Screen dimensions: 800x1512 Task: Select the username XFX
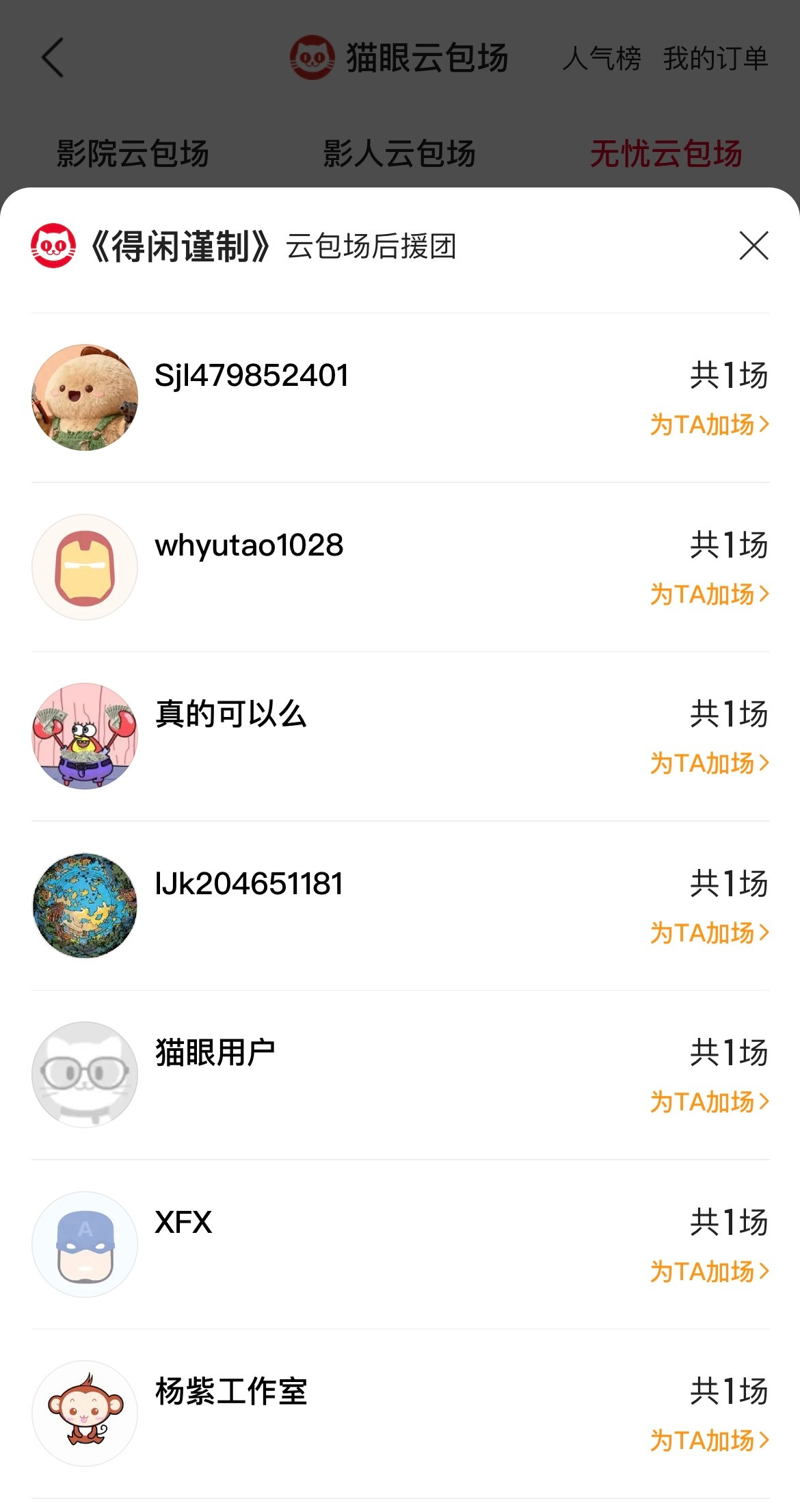pyautogui.click(x=181, y=1222)
